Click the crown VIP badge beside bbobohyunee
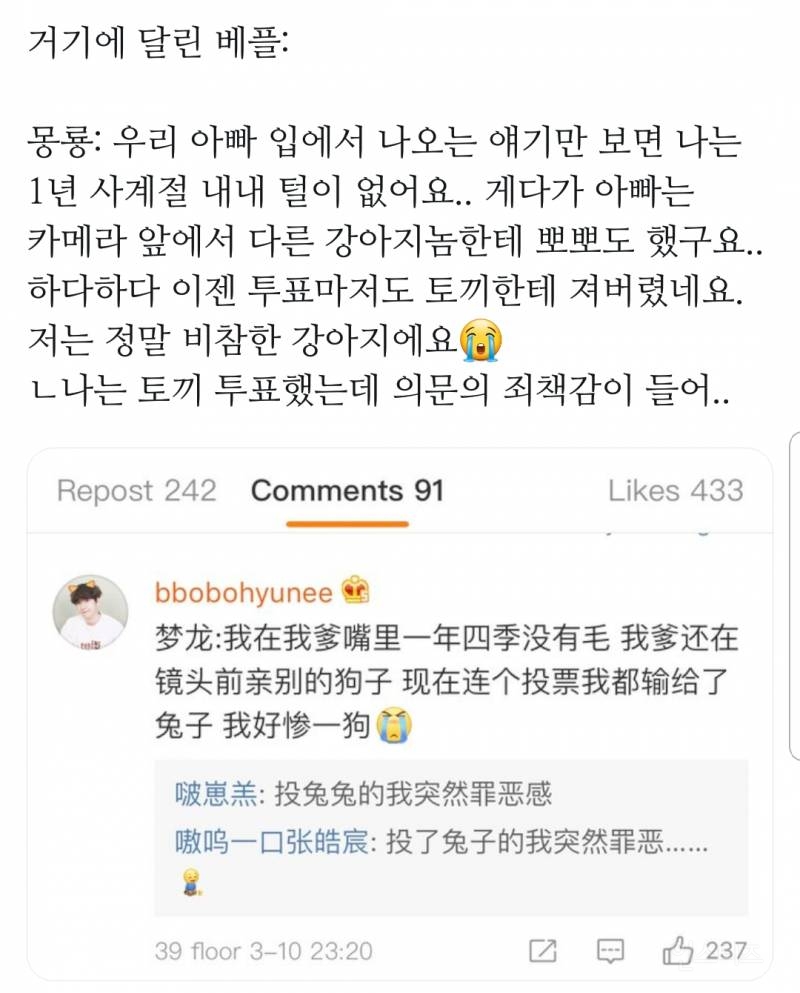 click(354, 588)
